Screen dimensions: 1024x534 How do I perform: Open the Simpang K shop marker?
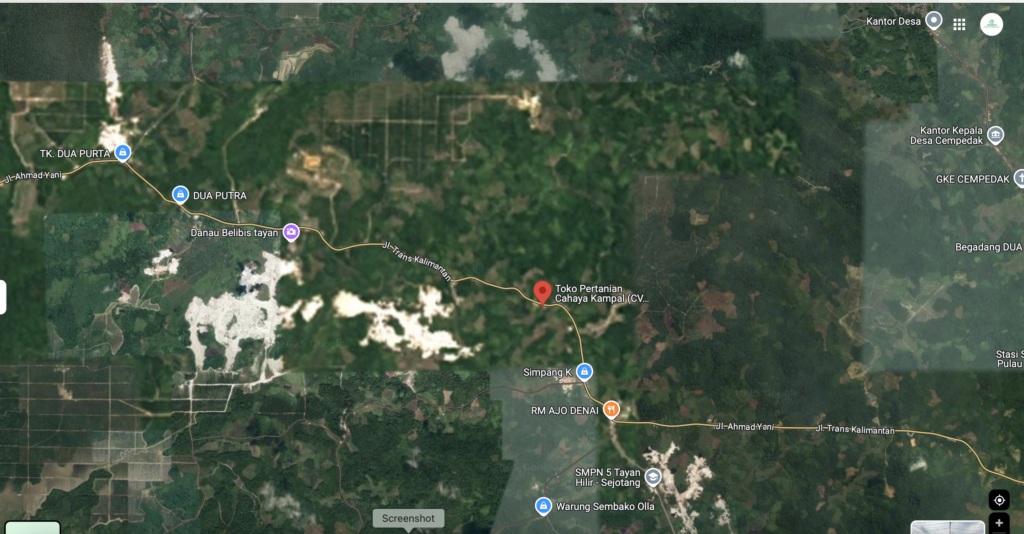(x=585, y=372)
